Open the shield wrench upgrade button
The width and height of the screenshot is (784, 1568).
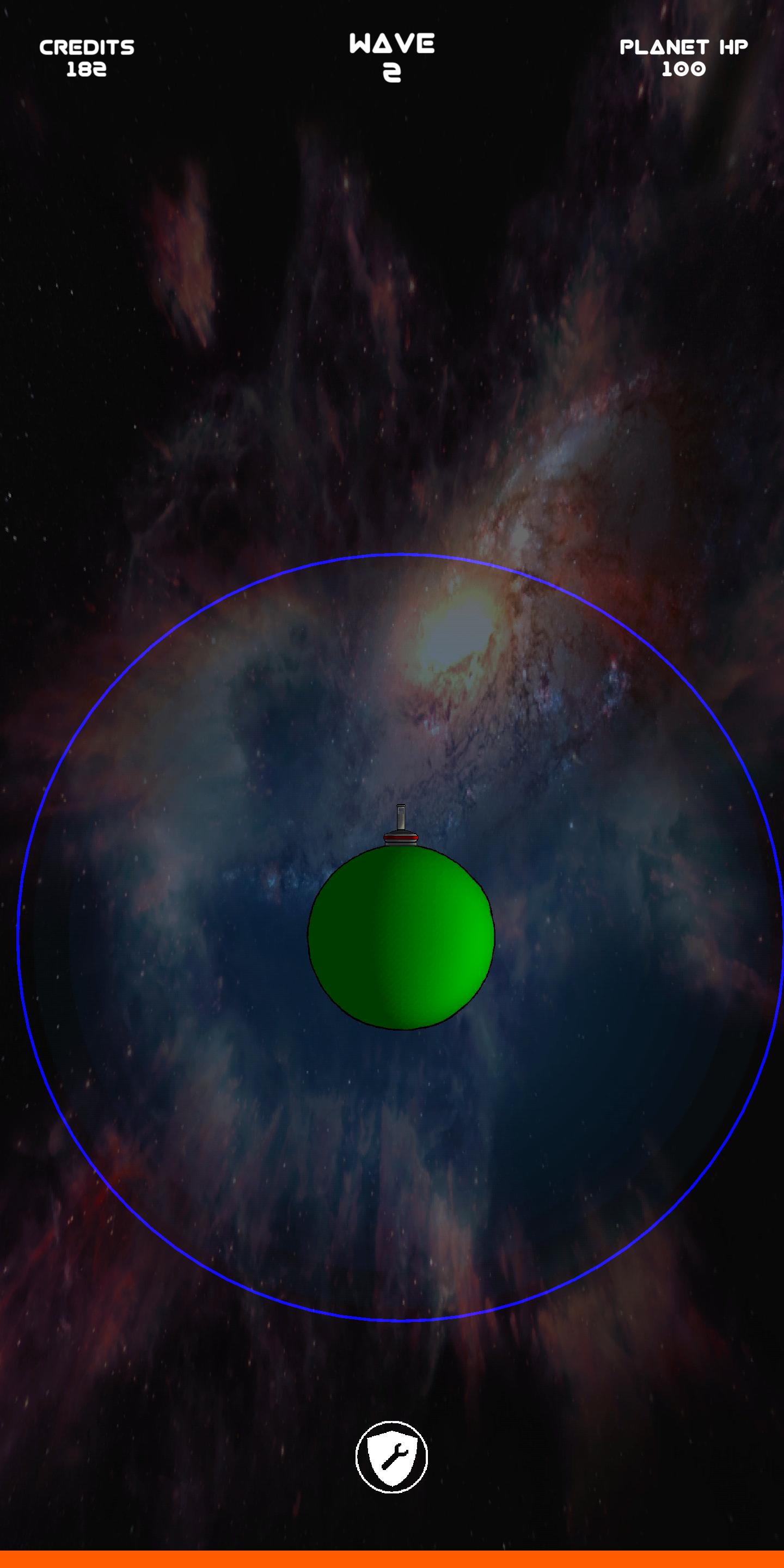(391, 1456)
